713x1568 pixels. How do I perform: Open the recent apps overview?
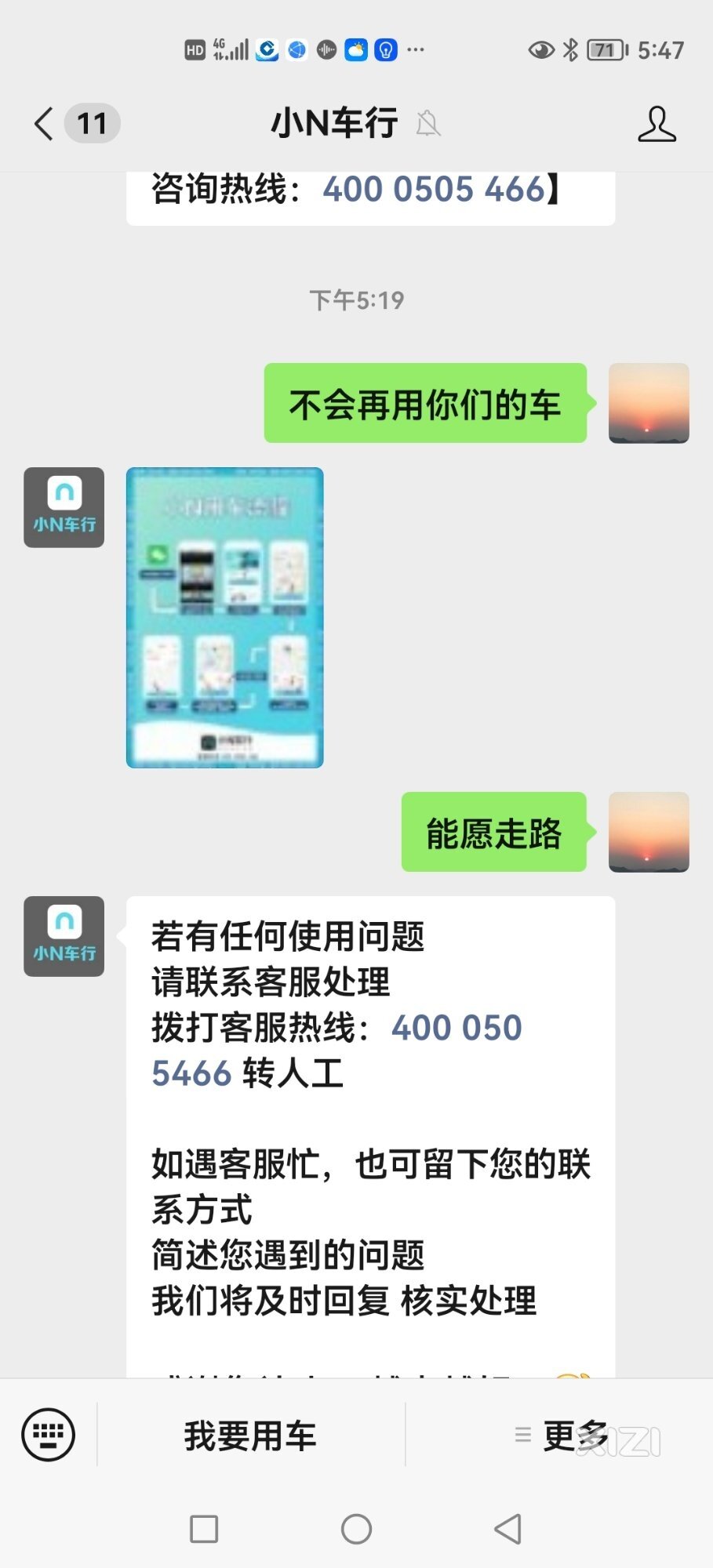click(x=204, y=1528)
